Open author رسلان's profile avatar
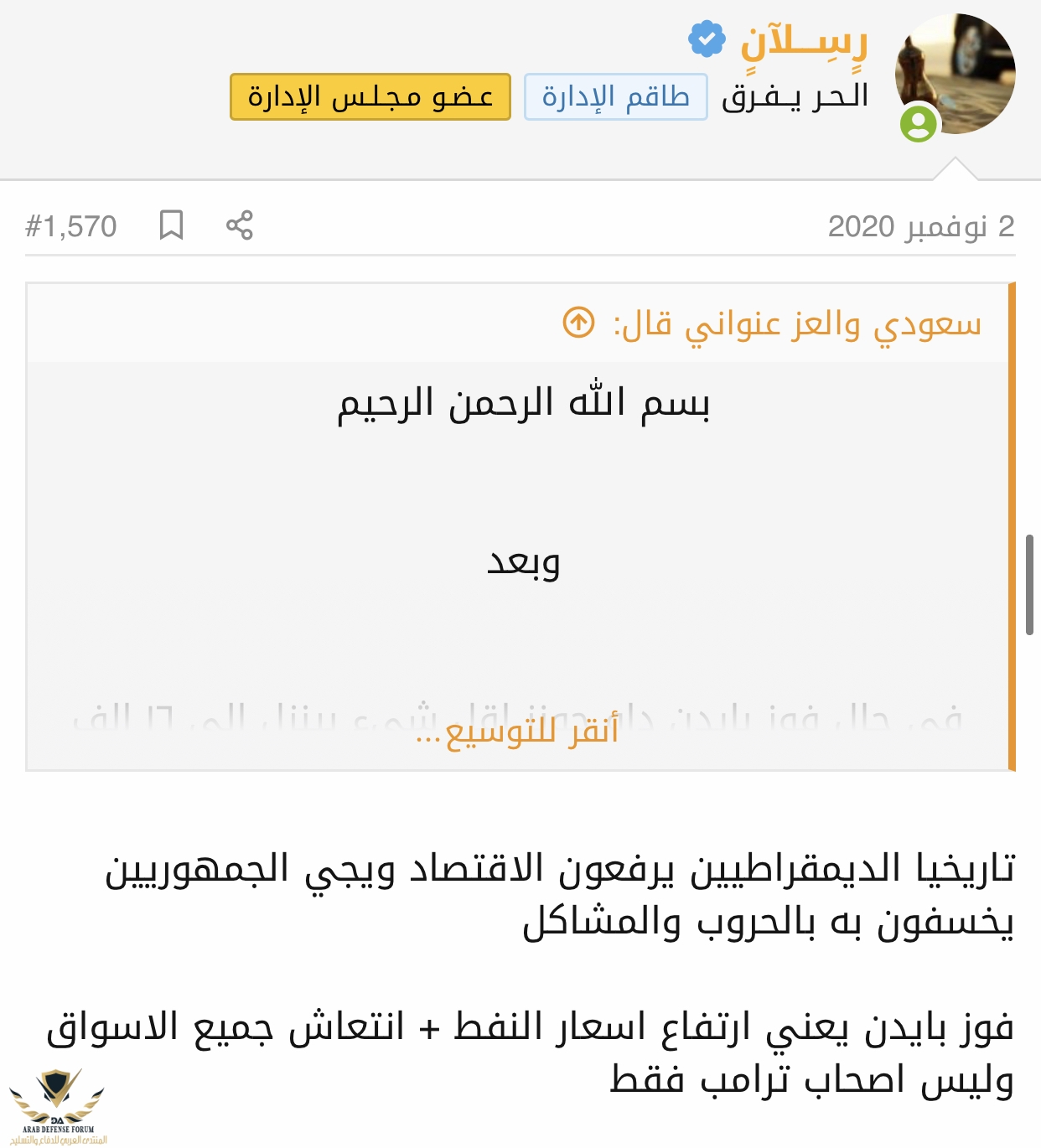 955,74
